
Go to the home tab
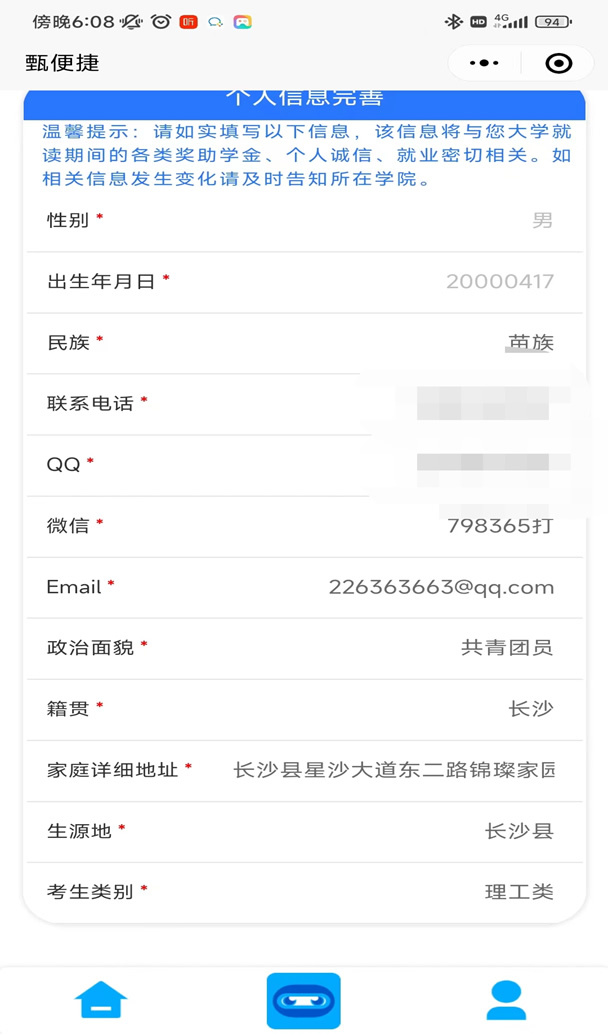pos(101,999)
